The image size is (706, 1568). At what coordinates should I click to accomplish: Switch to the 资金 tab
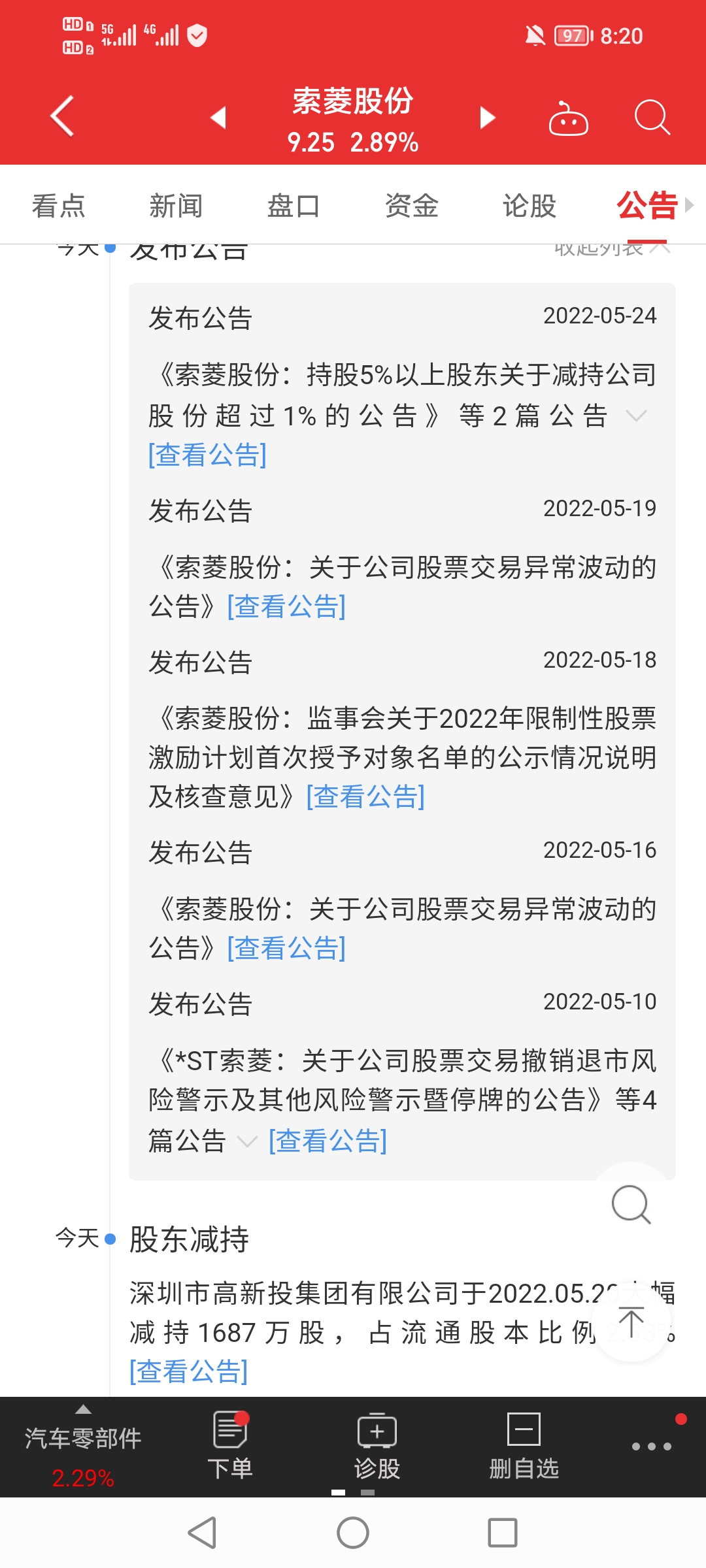411,206
